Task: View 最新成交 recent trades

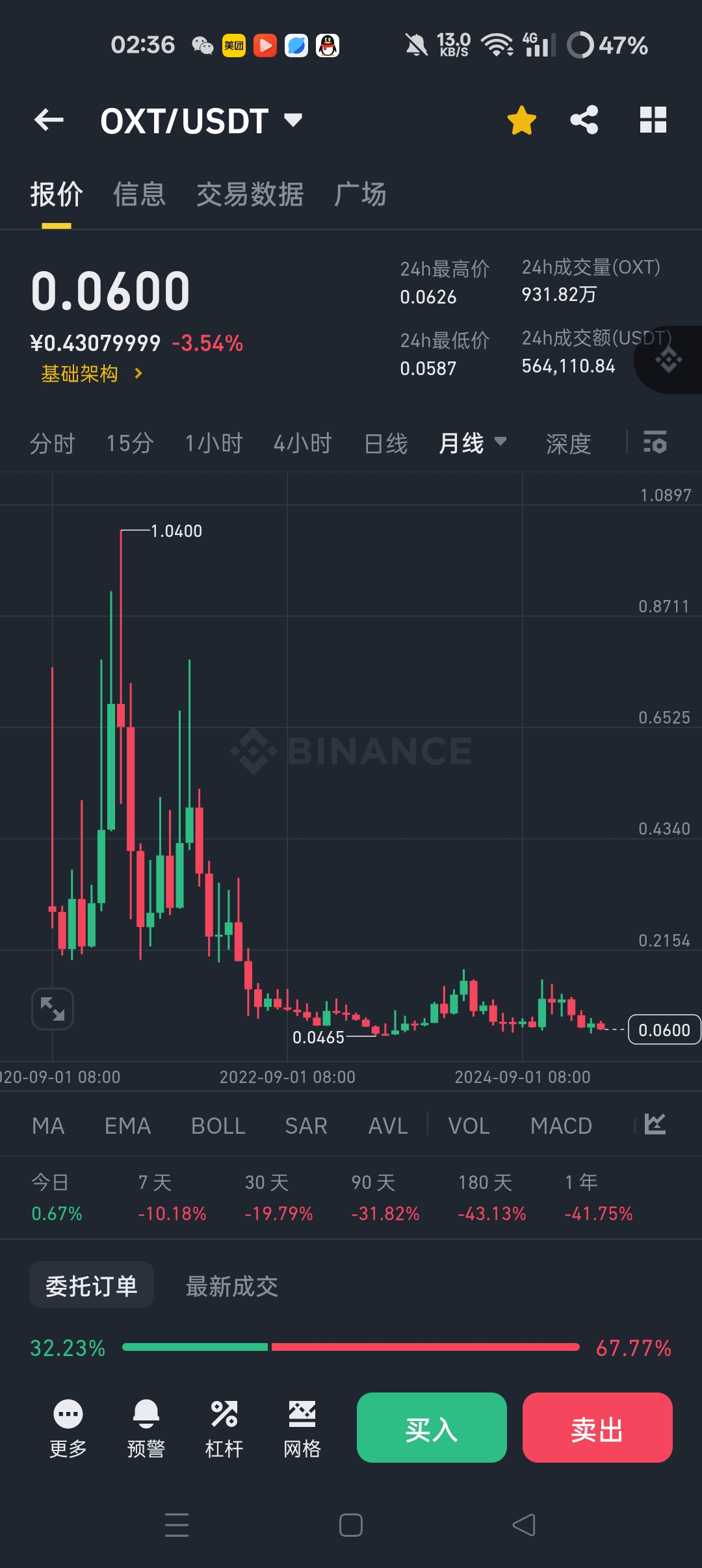Action: tap(232, 1286)
